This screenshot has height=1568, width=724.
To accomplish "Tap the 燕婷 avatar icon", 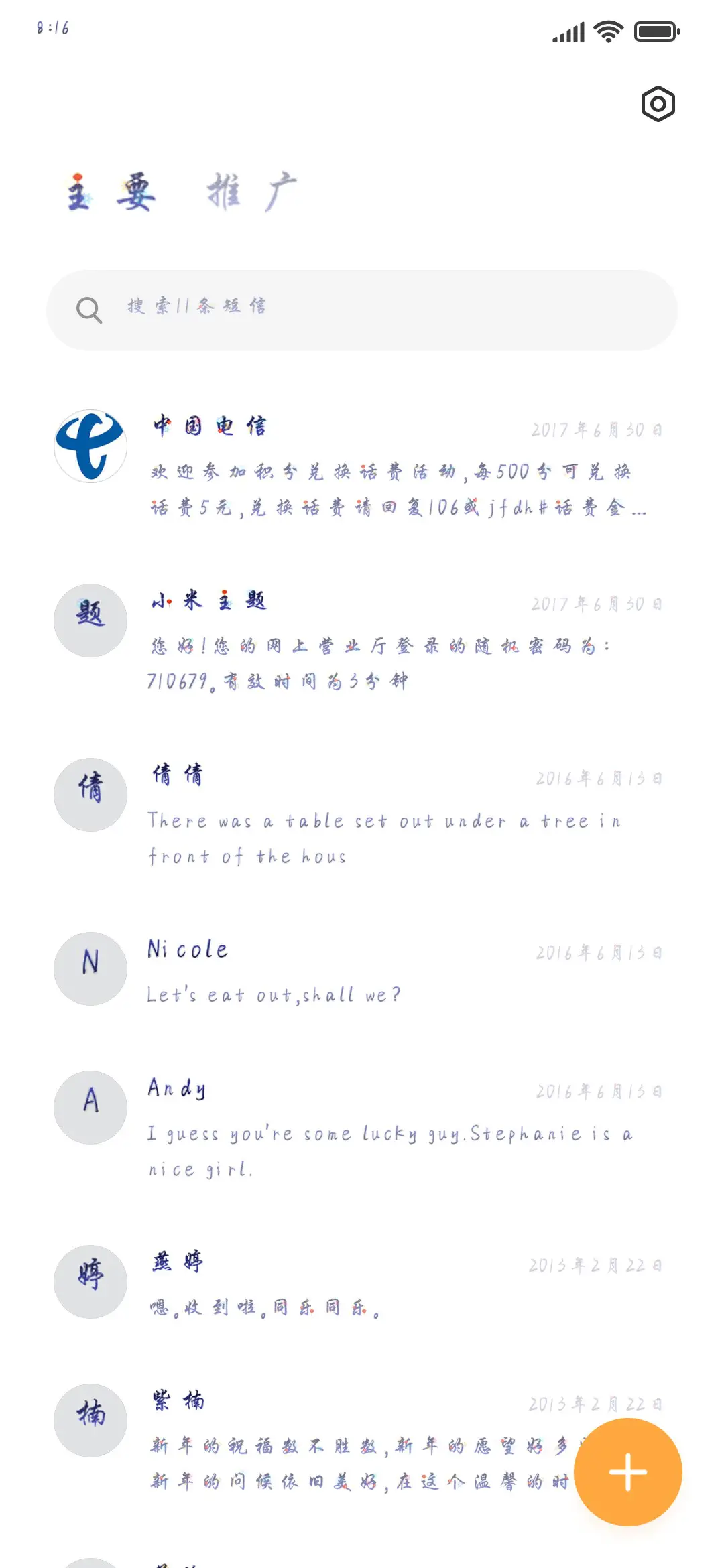I will pyautogui.click(x=90, y=1281).
